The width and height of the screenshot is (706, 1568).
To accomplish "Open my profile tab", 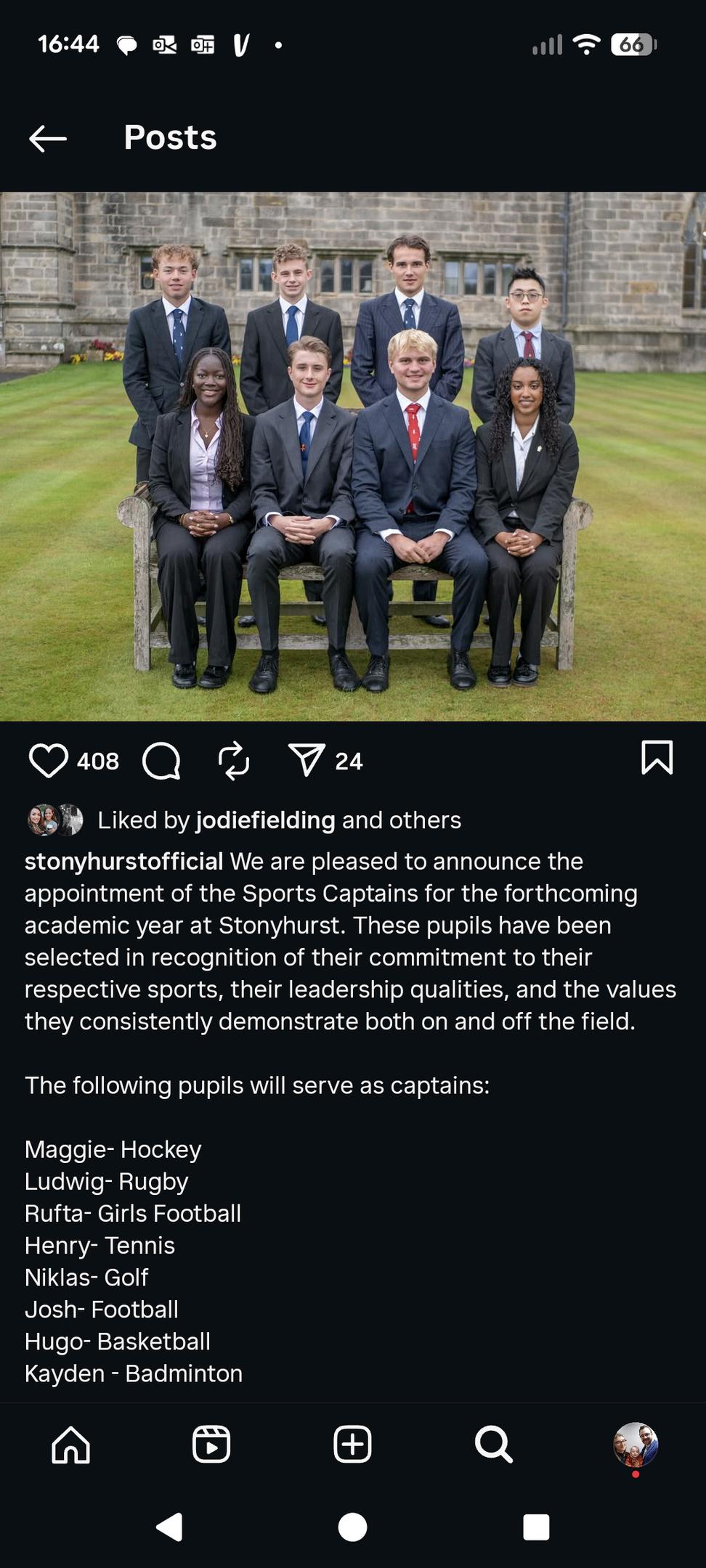I will click(635, 1444).
